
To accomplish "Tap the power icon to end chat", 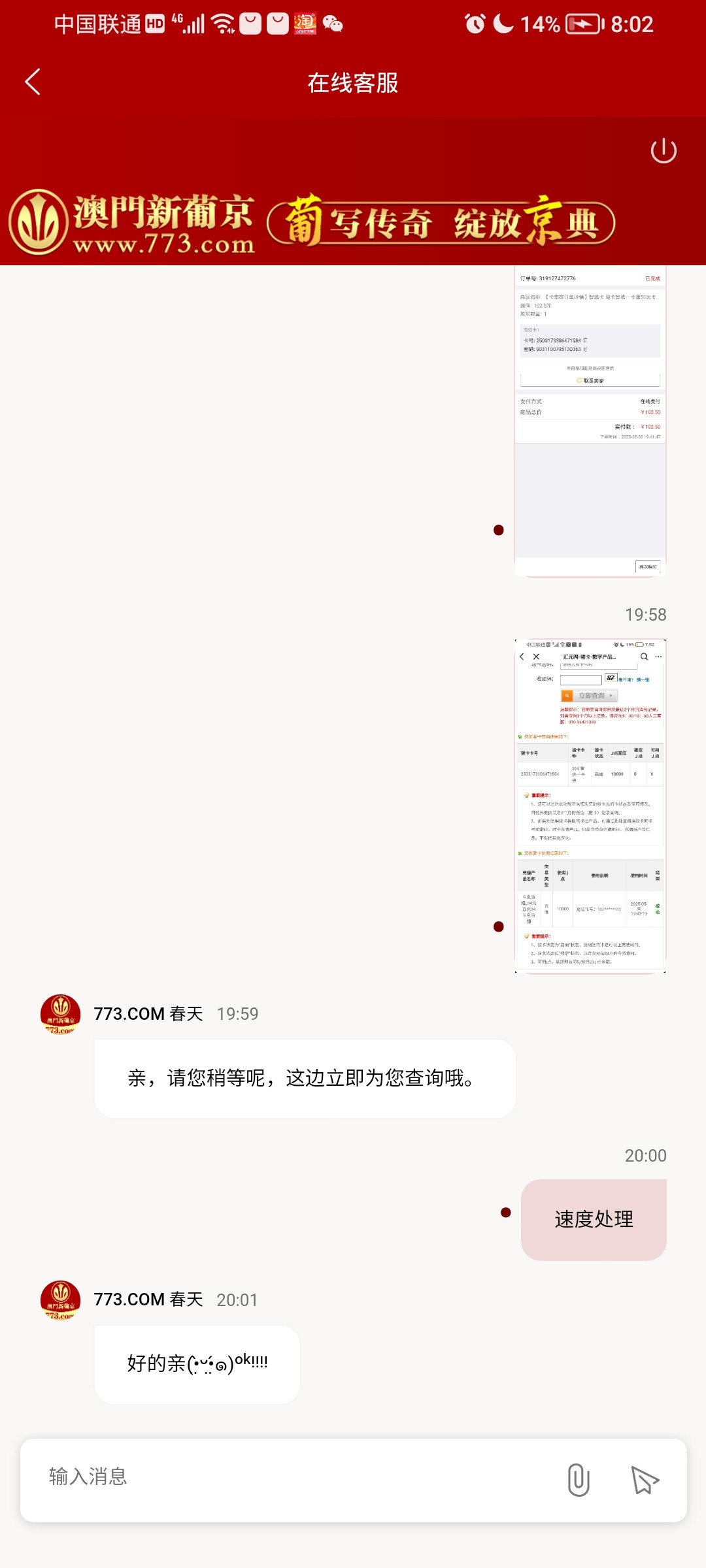I will pos(663,151).
